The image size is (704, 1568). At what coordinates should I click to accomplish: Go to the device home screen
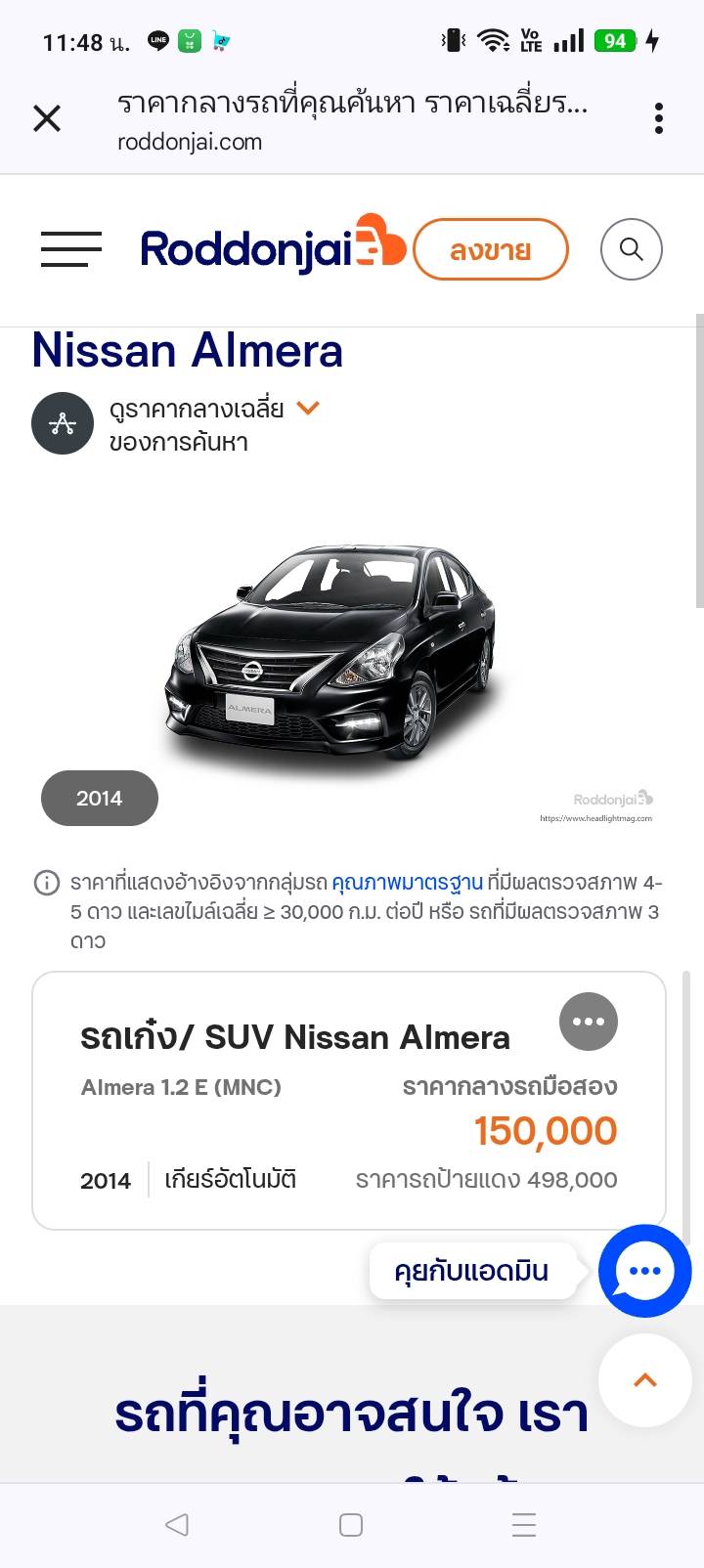tap(351, 1525)
